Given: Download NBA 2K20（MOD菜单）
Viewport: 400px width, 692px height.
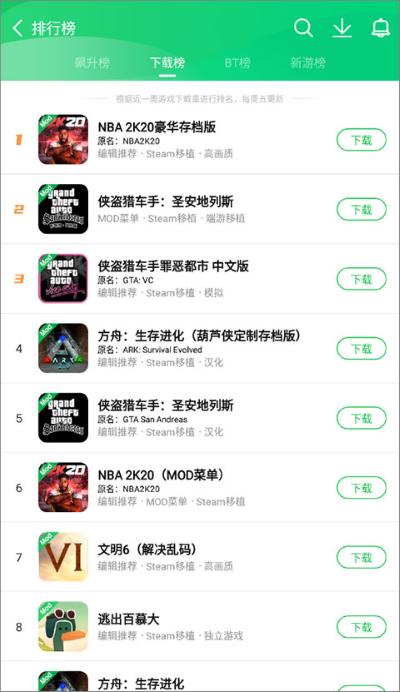Looking at the screenshot, I should tap(362, 488).
